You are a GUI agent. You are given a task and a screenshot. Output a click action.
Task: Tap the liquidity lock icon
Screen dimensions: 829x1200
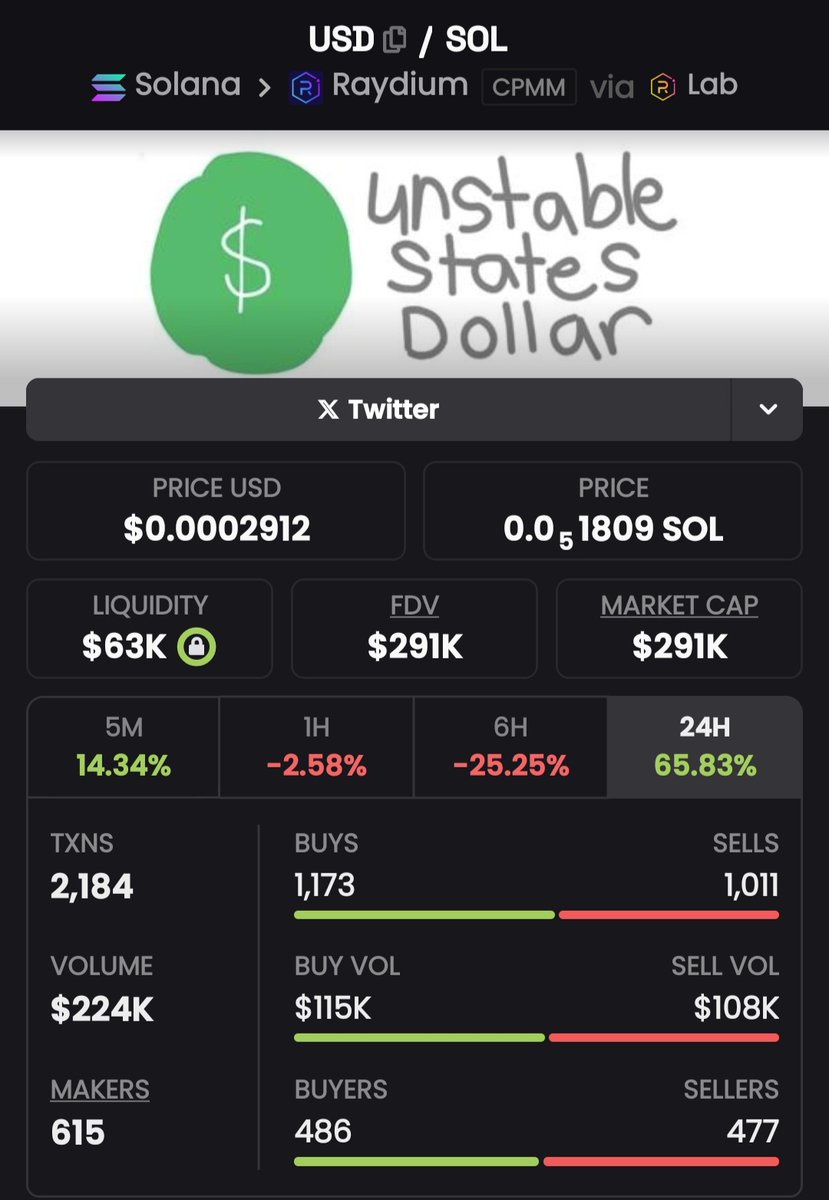[197, 647]
